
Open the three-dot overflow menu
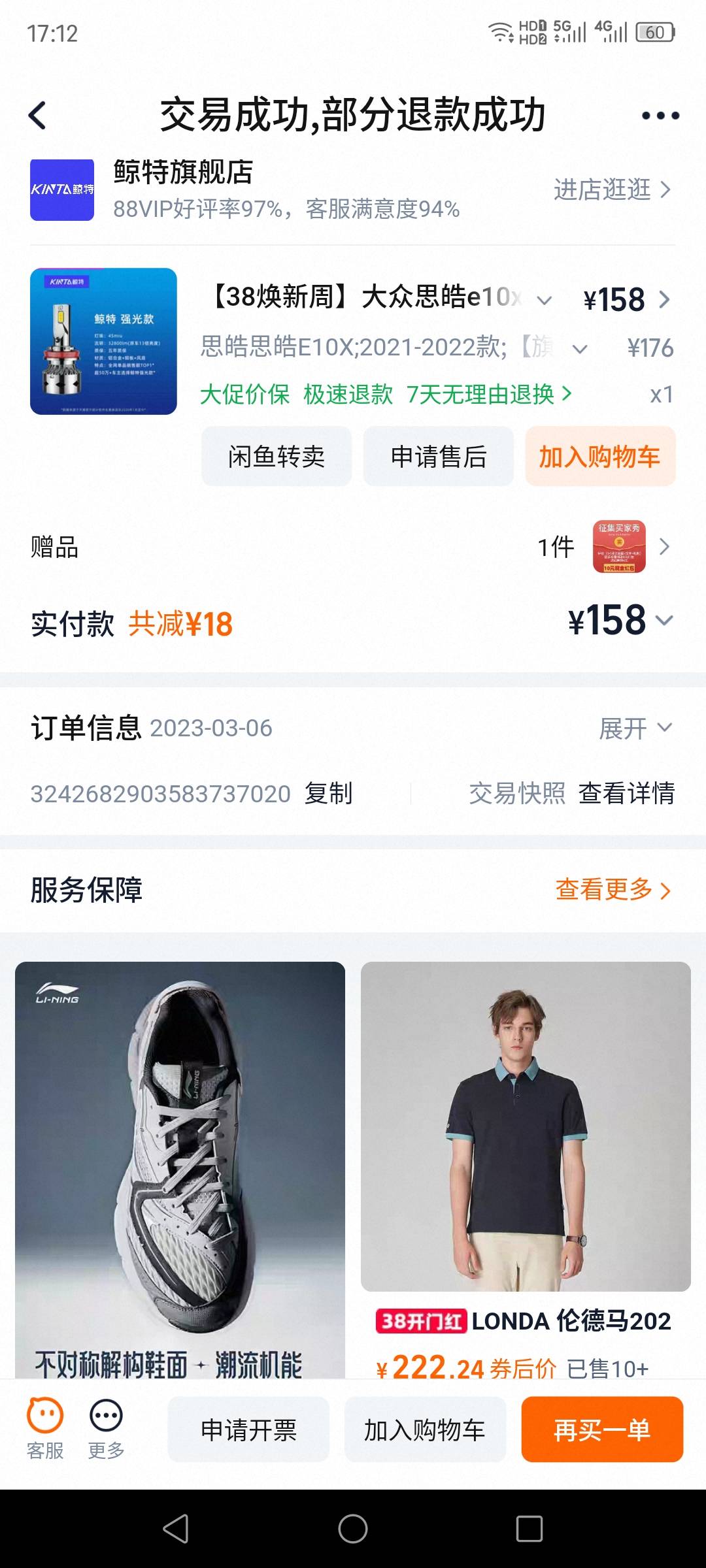point(660,116)
